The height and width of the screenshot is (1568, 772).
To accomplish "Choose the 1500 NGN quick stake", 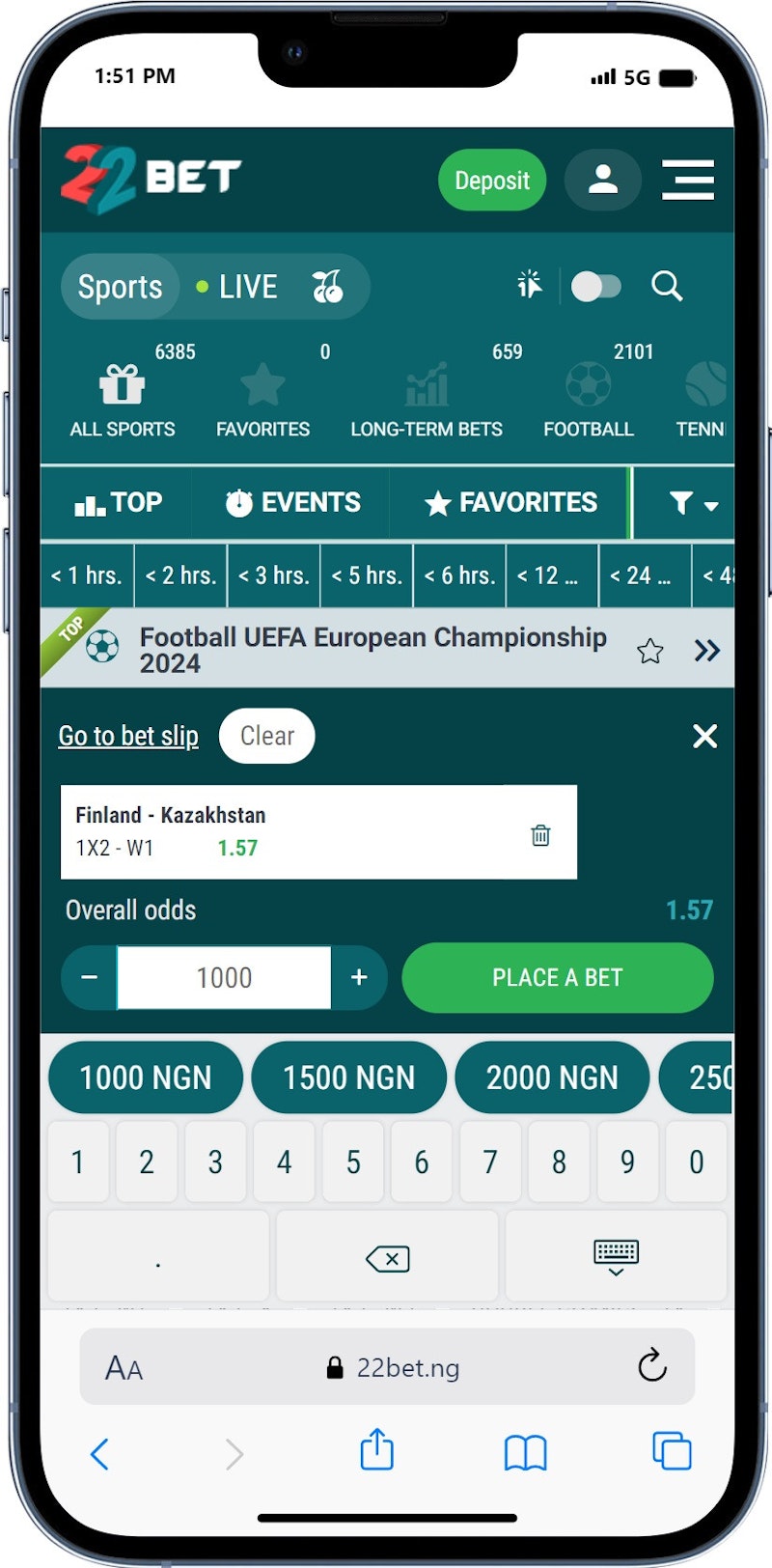I will point(348,1078).
